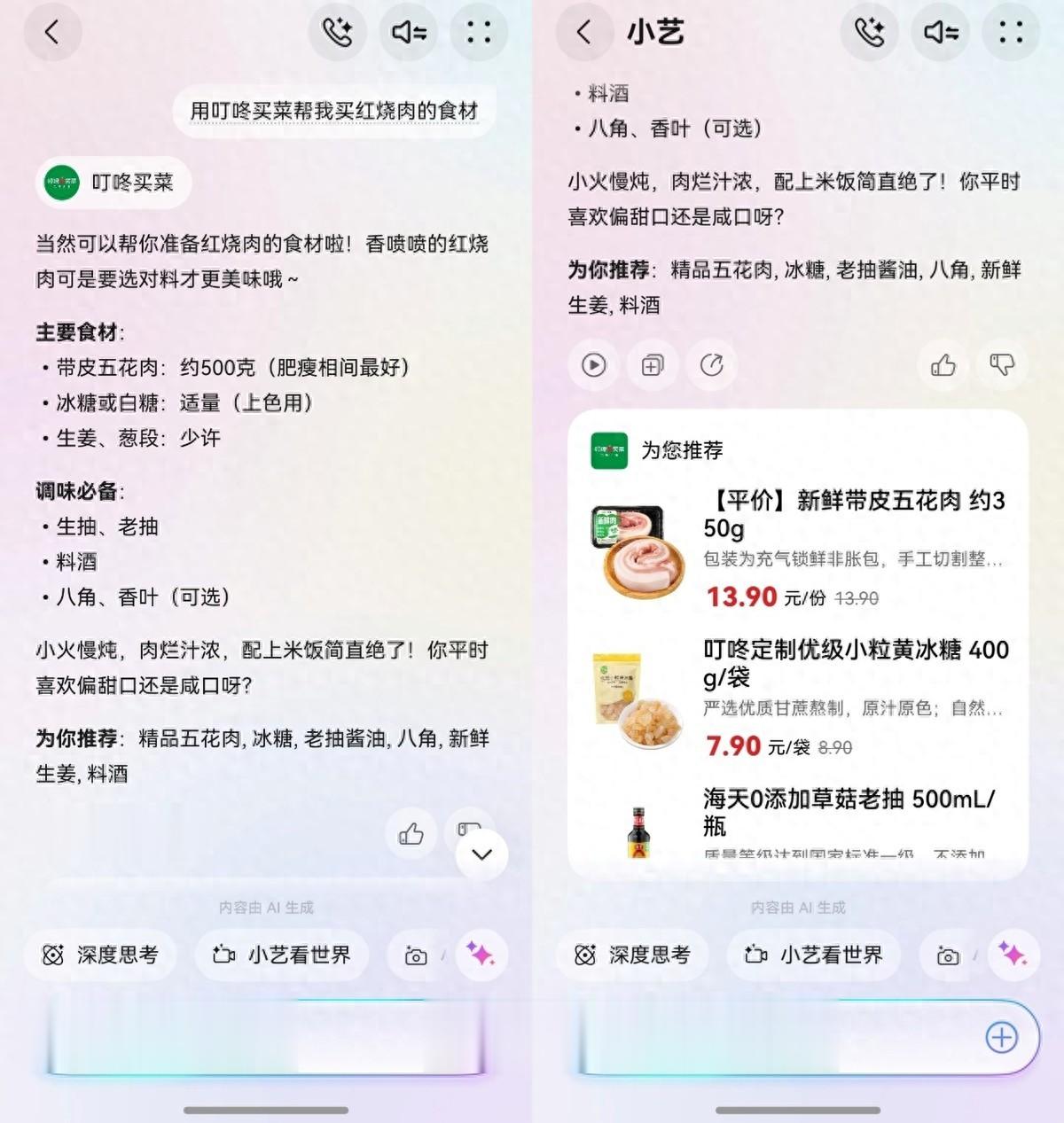1064x1123 pixels.
Task: Go back with the left arrow
Action: coord(53,31)
